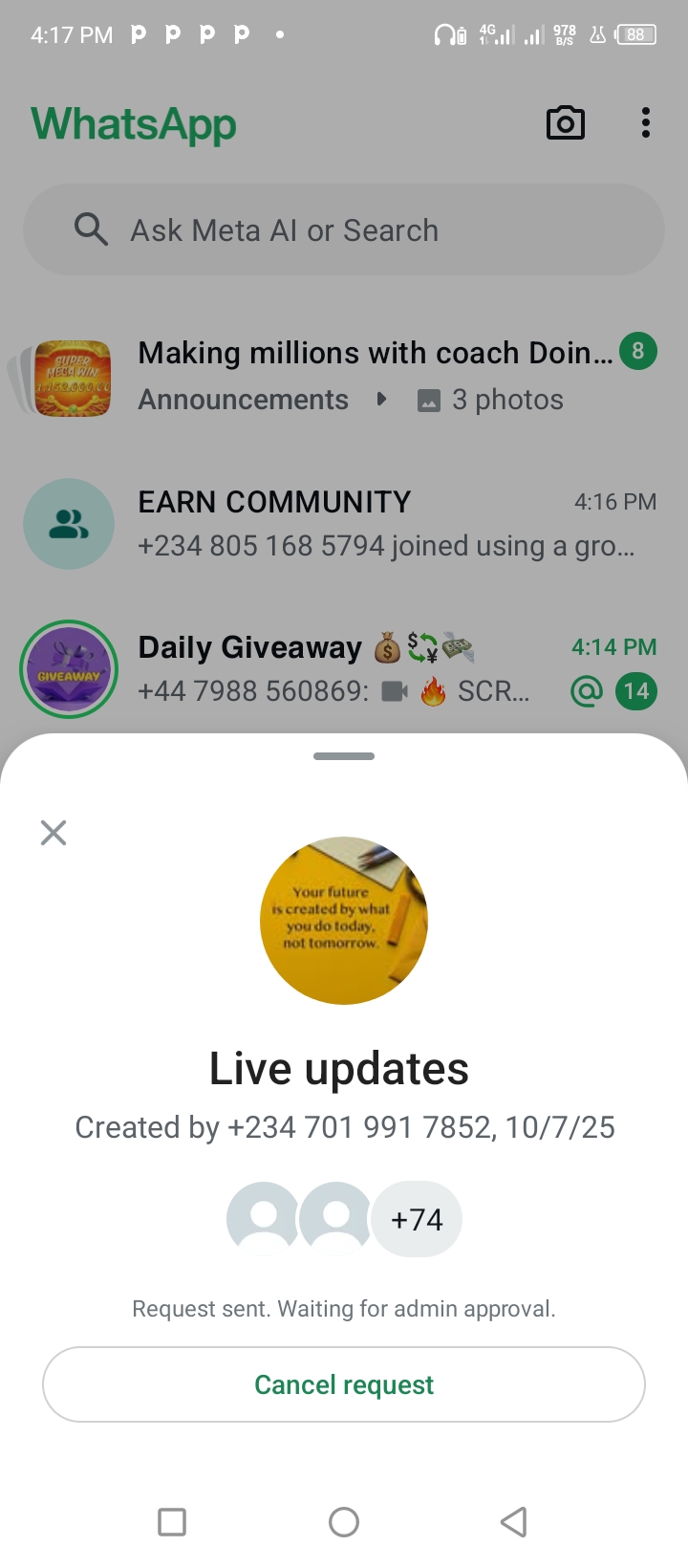Go to the home screen
The image size is (688, 1568).
tap(344, 1521)
